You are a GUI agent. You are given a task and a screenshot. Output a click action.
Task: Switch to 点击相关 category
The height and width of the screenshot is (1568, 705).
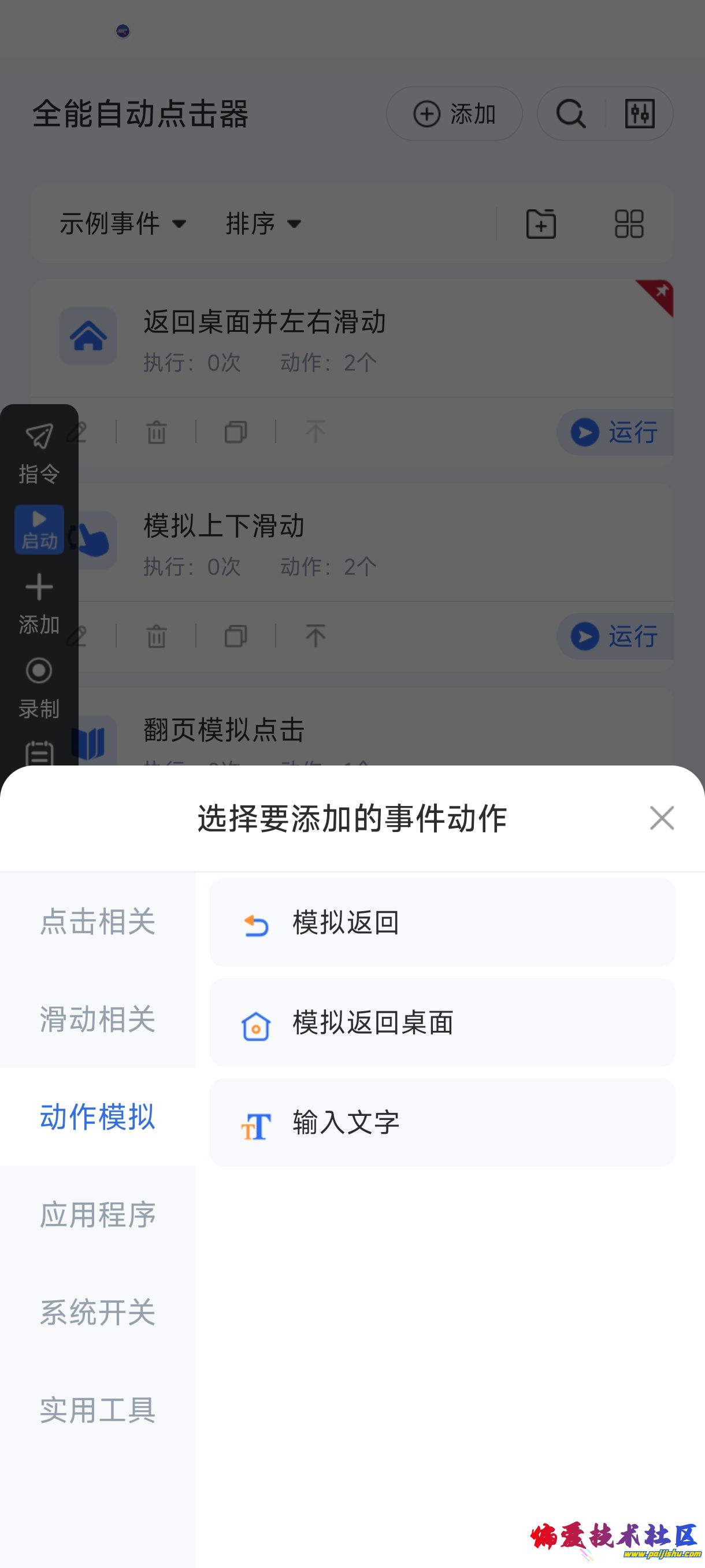pyautogui.click(x=97, y=921)
